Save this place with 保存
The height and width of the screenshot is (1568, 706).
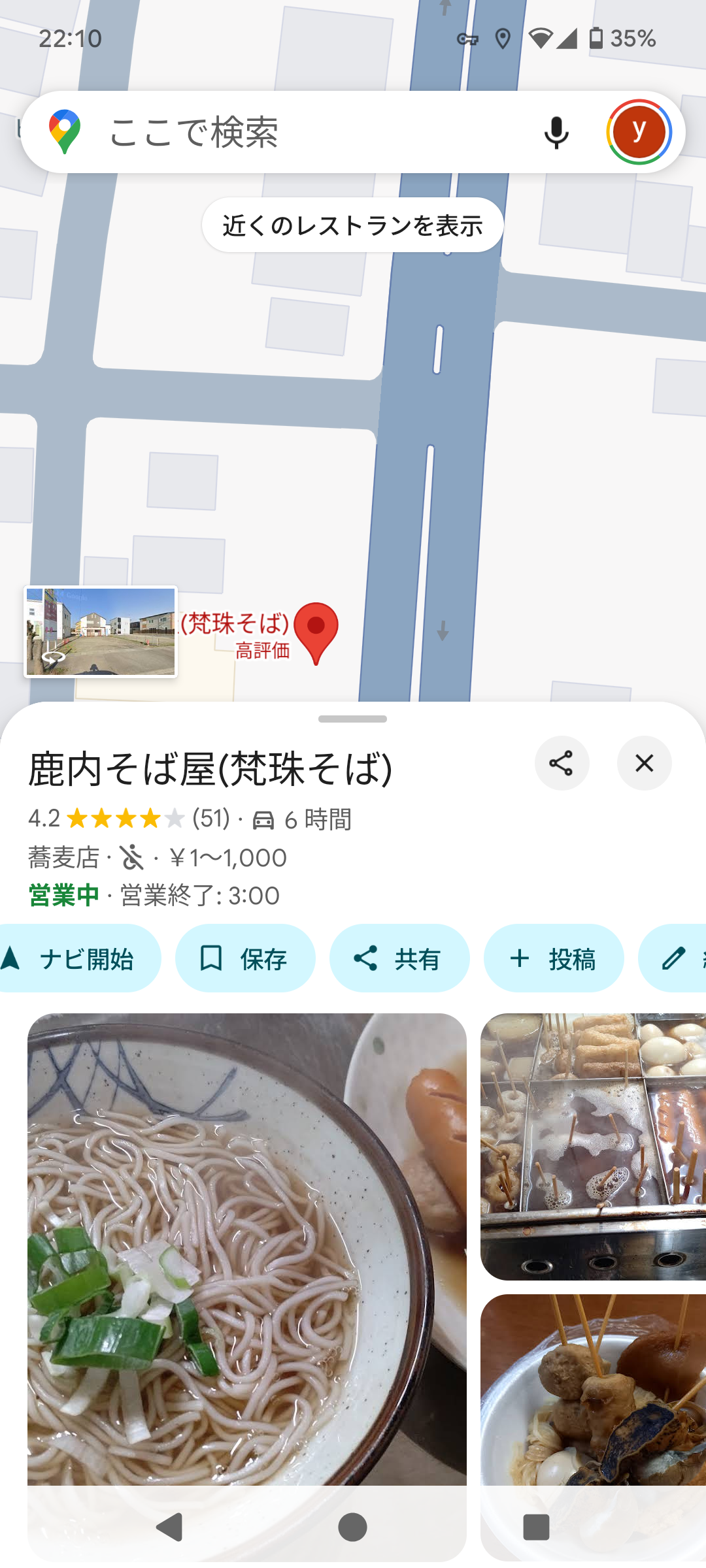coord(245,958)
